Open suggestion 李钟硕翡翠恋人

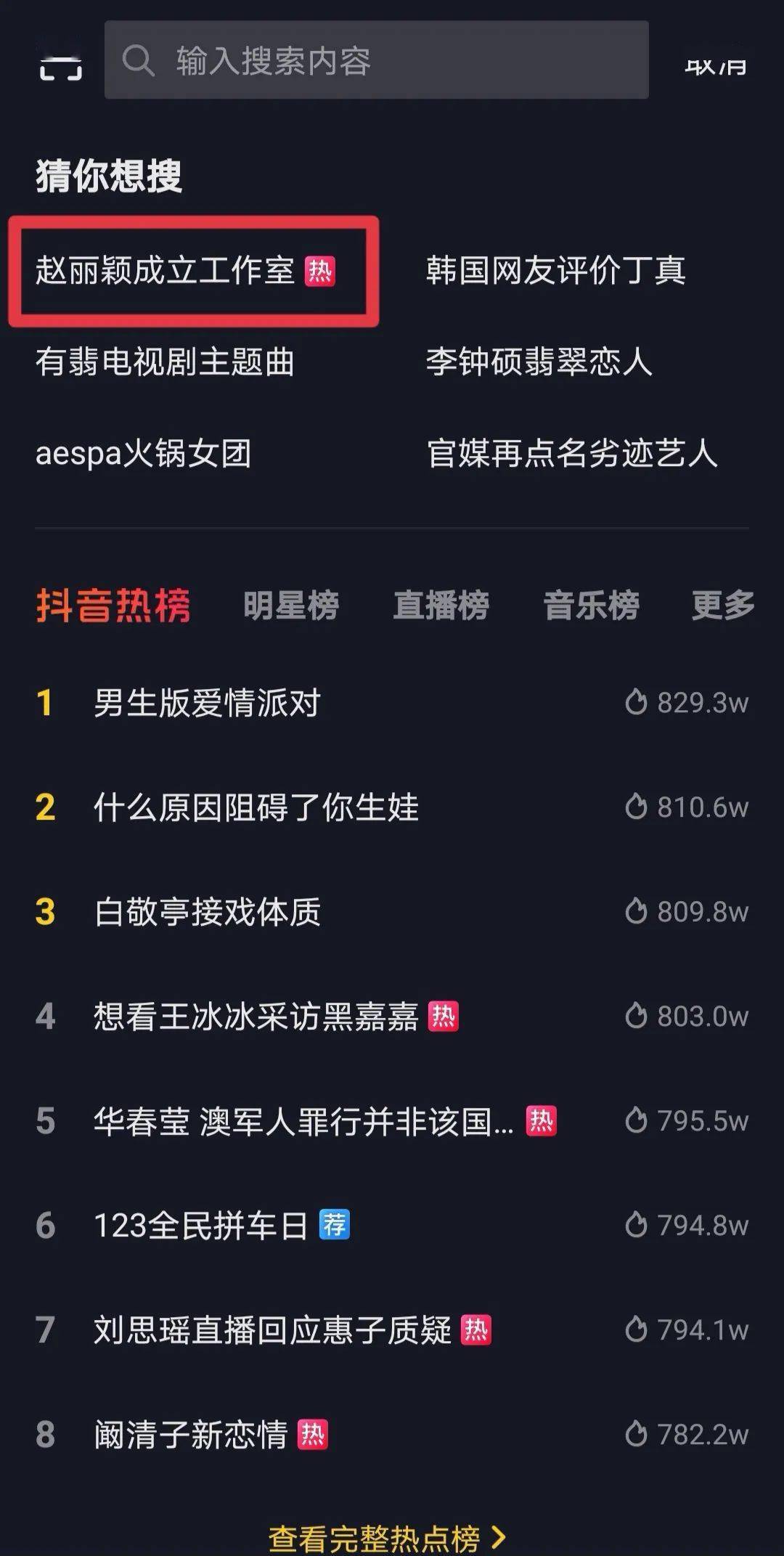tap(539, 362)
